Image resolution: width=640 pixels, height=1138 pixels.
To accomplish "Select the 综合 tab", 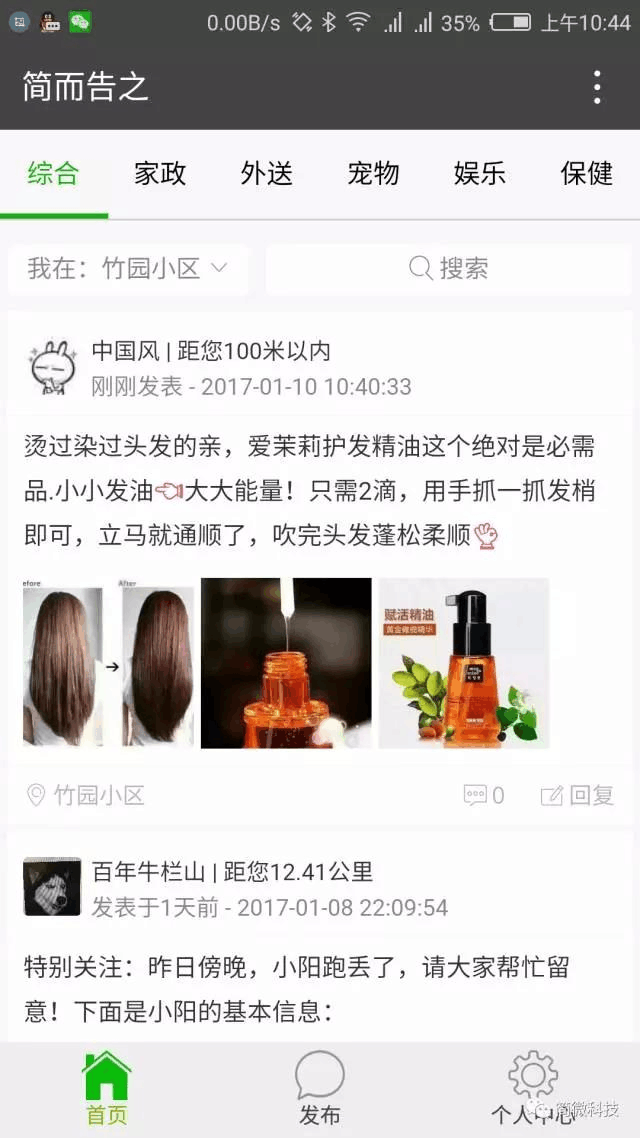I will coord(53,173).
